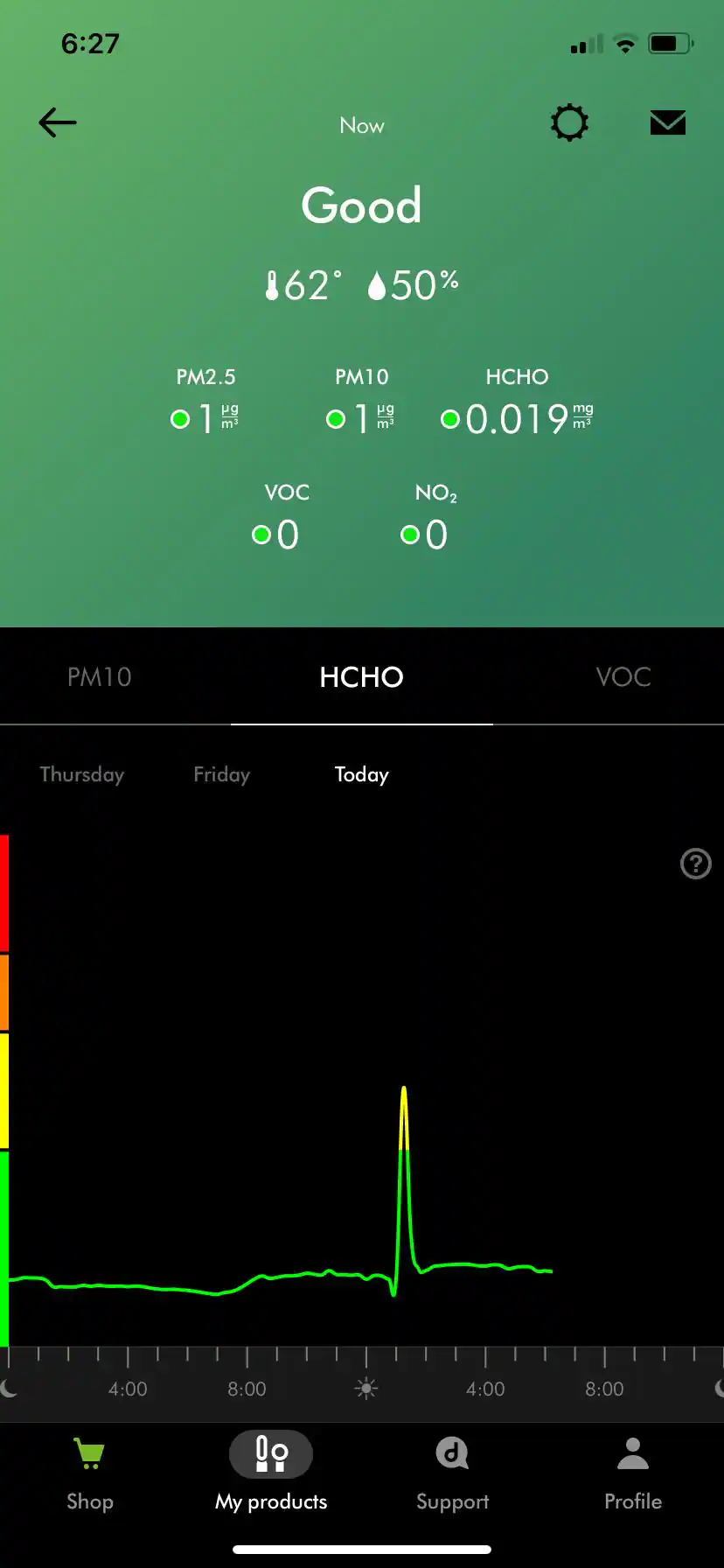Select the Today graph view

pyautogui.click(x=361, y=774)
